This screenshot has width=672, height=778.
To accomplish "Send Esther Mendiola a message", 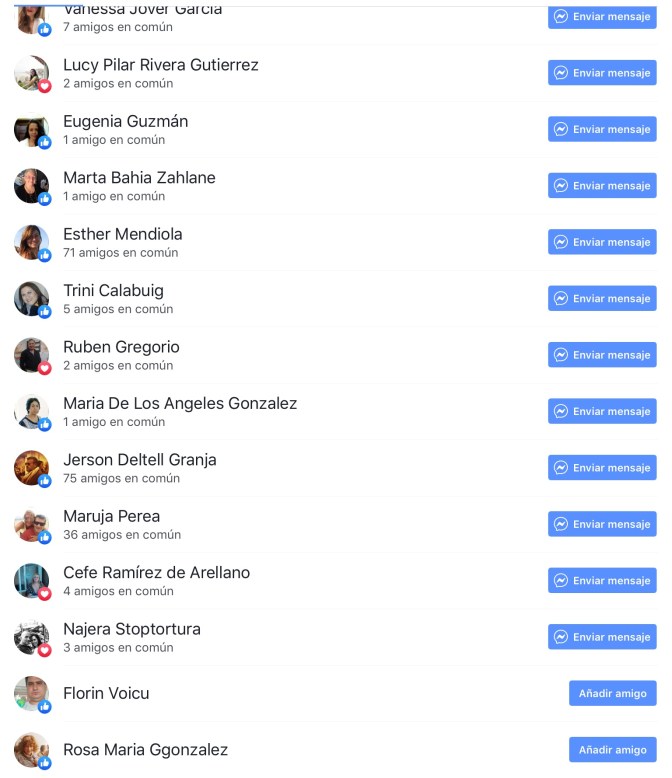I will [x=602, y=242].
